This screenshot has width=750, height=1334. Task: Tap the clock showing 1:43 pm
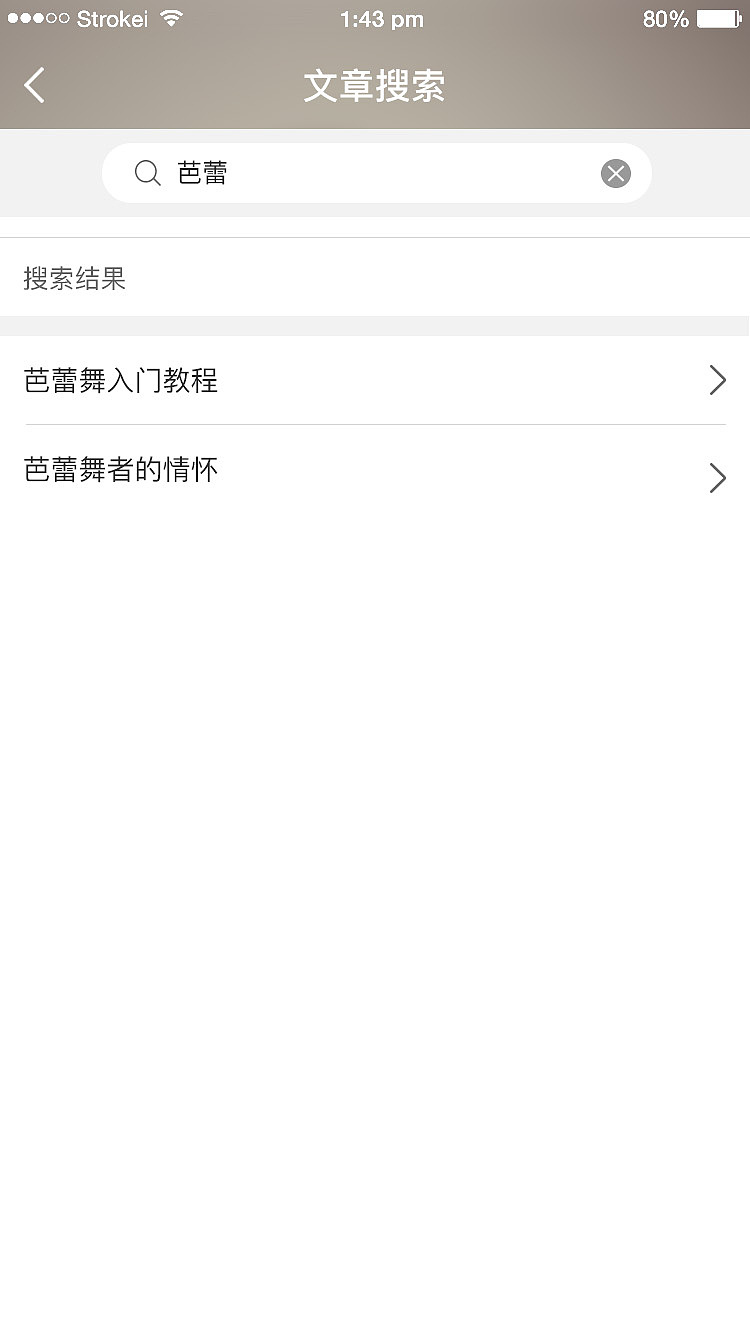point(381,18)
